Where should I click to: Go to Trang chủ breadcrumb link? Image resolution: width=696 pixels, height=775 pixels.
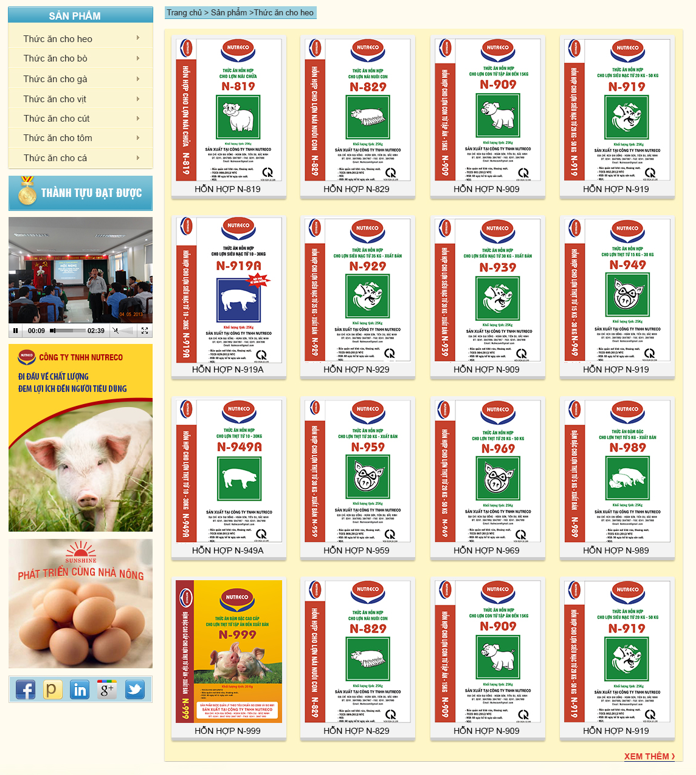183,14
